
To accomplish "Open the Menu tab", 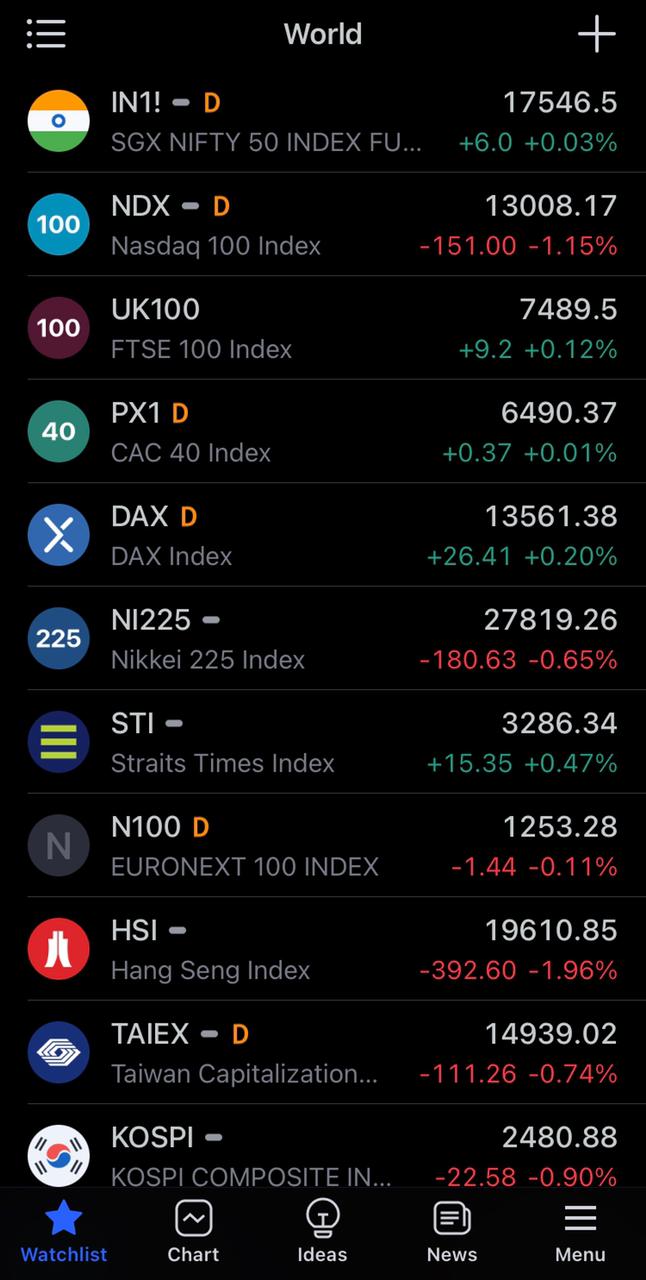I will pos(580,1233).
